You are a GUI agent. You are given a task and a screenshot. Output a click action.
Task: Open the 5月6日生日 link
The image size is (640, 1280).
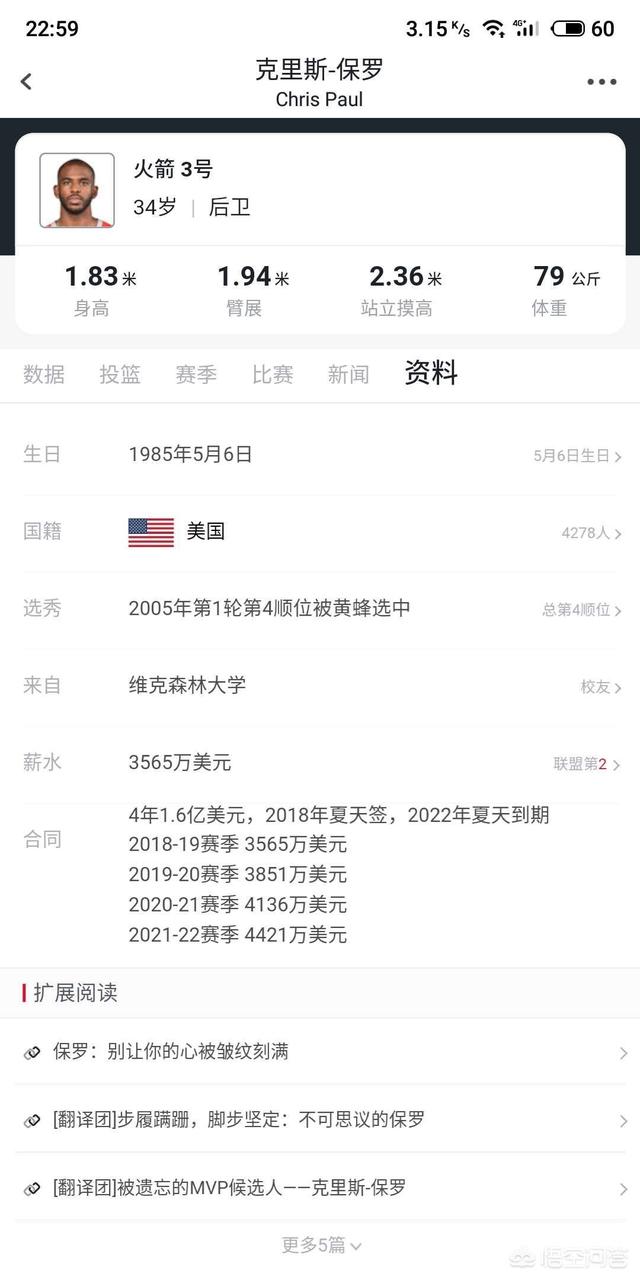[x=577, y=456]
